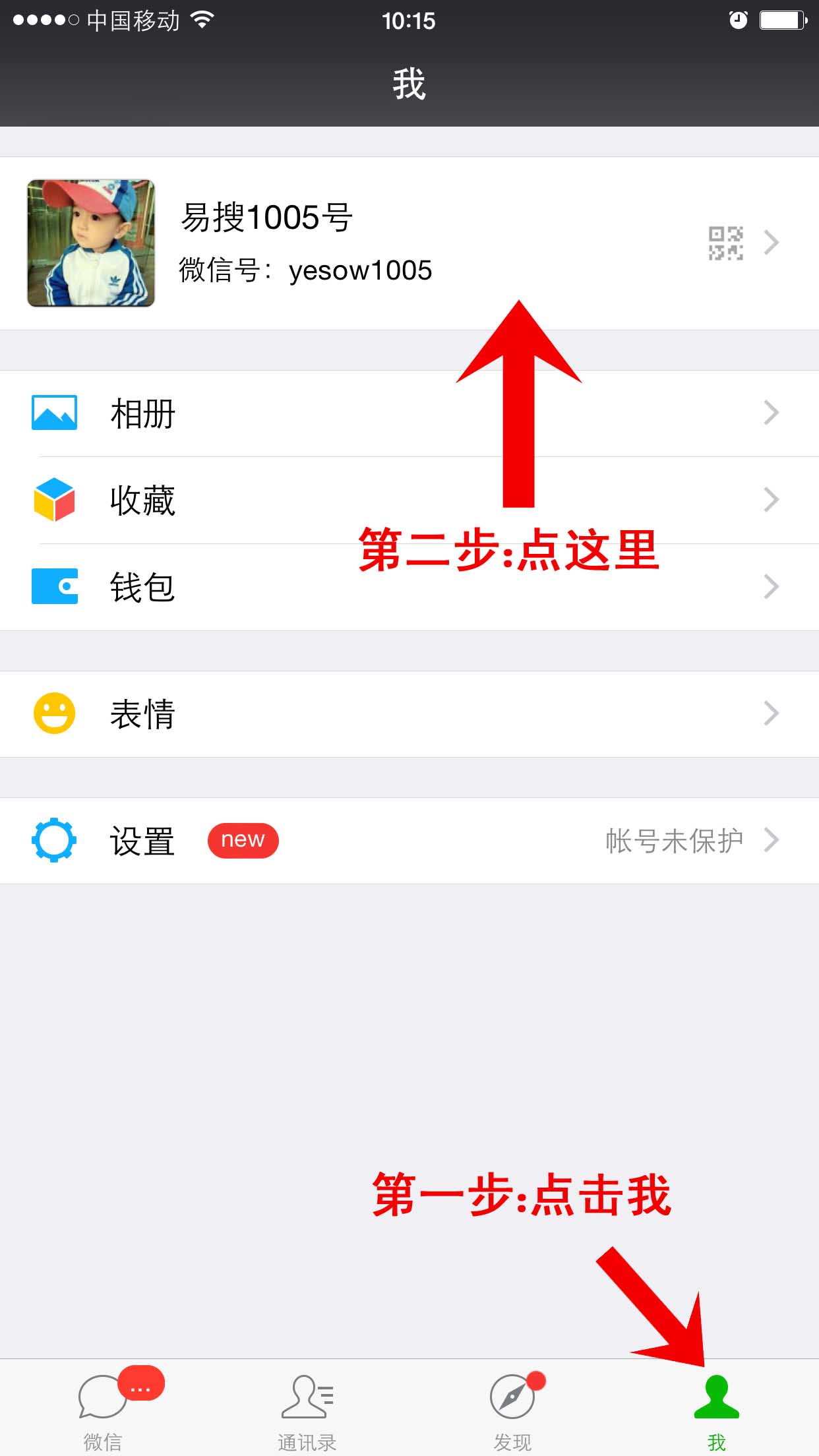Open the profile row for 易搜1005号
This screenshot has height=1456, width=819.
409,243
